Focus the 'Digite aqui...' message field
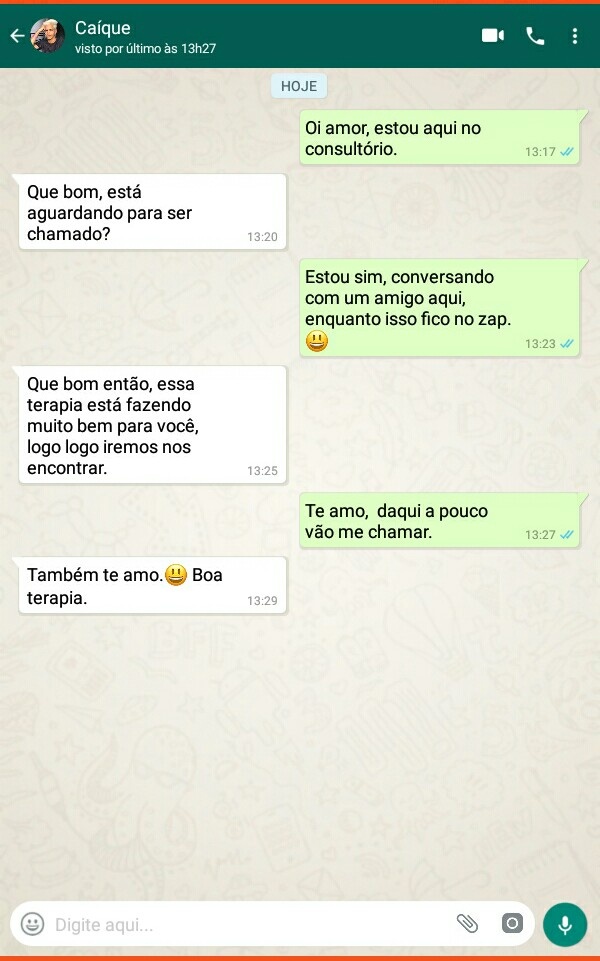The image size is (600, 961). point(245,924)
